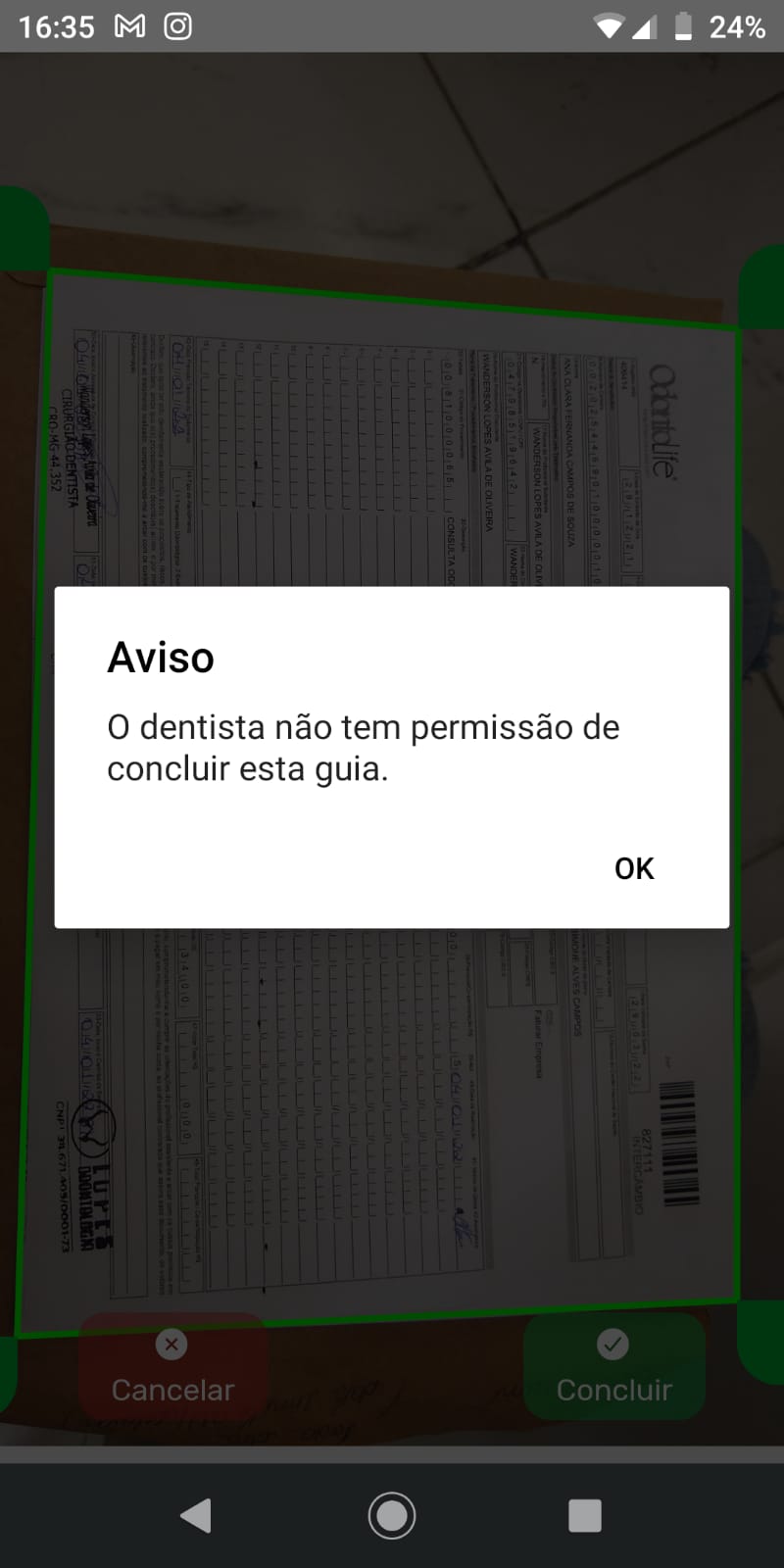This screenshot has height=1568, width=784.
Task: Dismiss the Aviso dialog with OK
Action: pyautogui.click(x=634, y=868)
